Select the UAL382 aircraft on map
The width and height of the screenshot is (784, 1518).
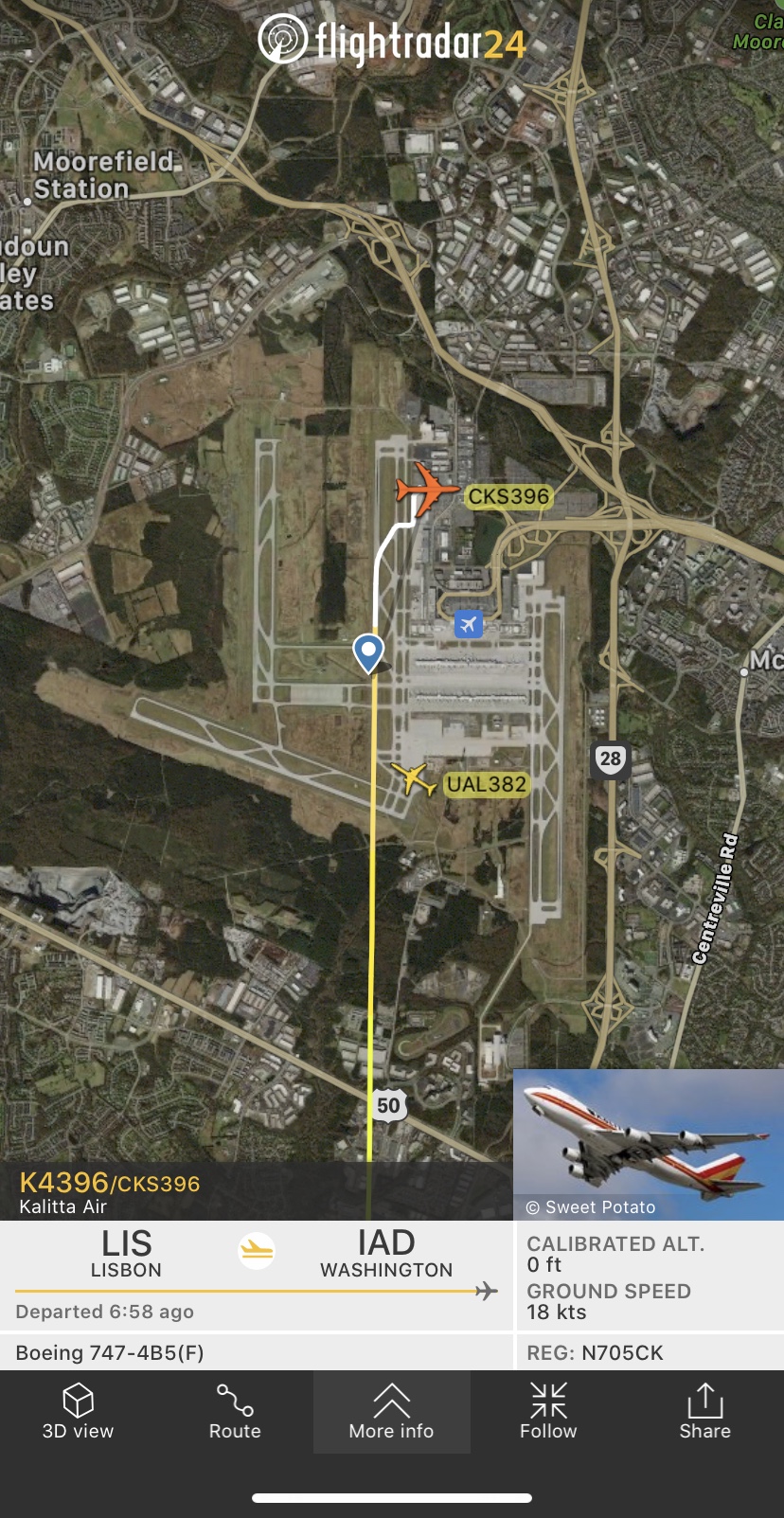coord(413,778)
